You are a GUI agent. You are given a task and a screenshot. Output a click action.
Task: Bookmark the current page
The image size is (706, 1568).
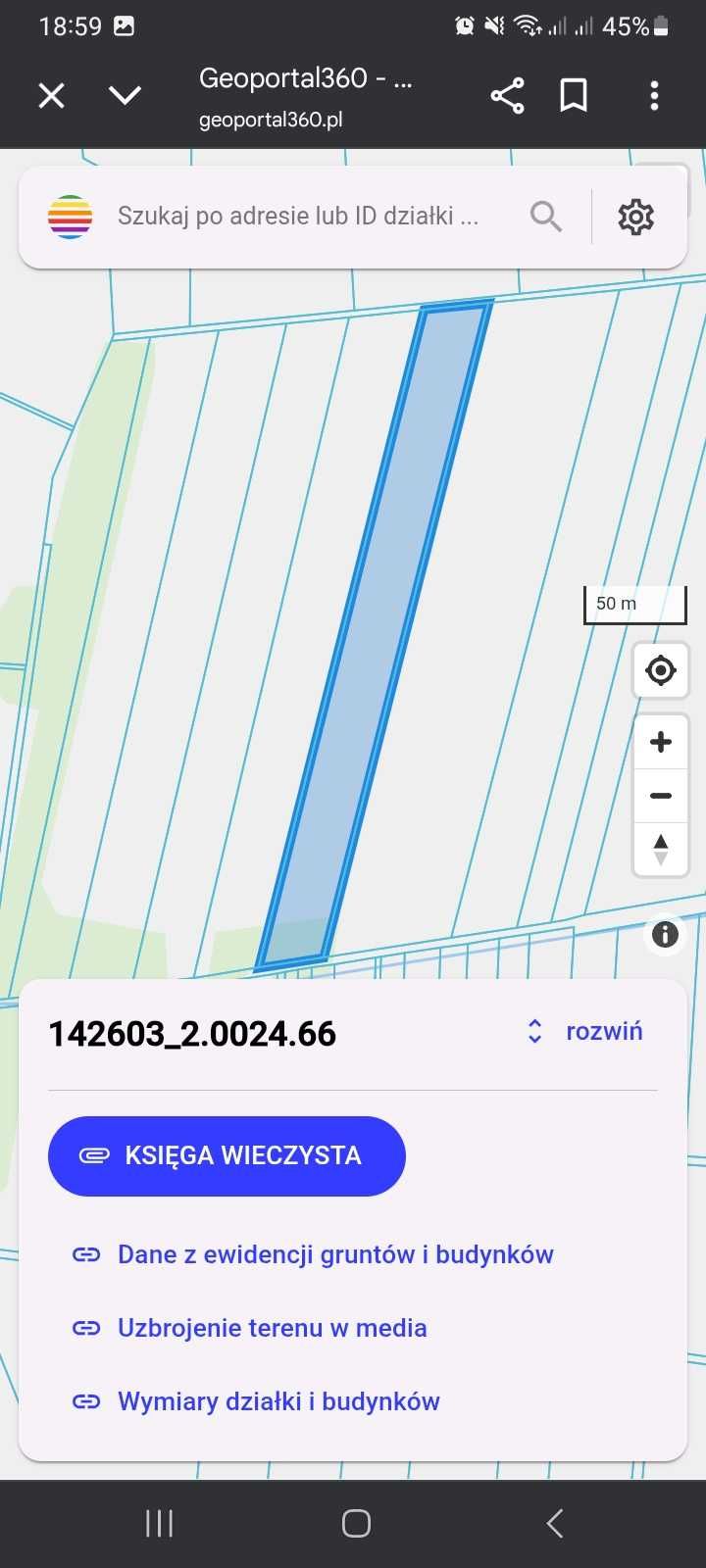[x=574, y=95]
